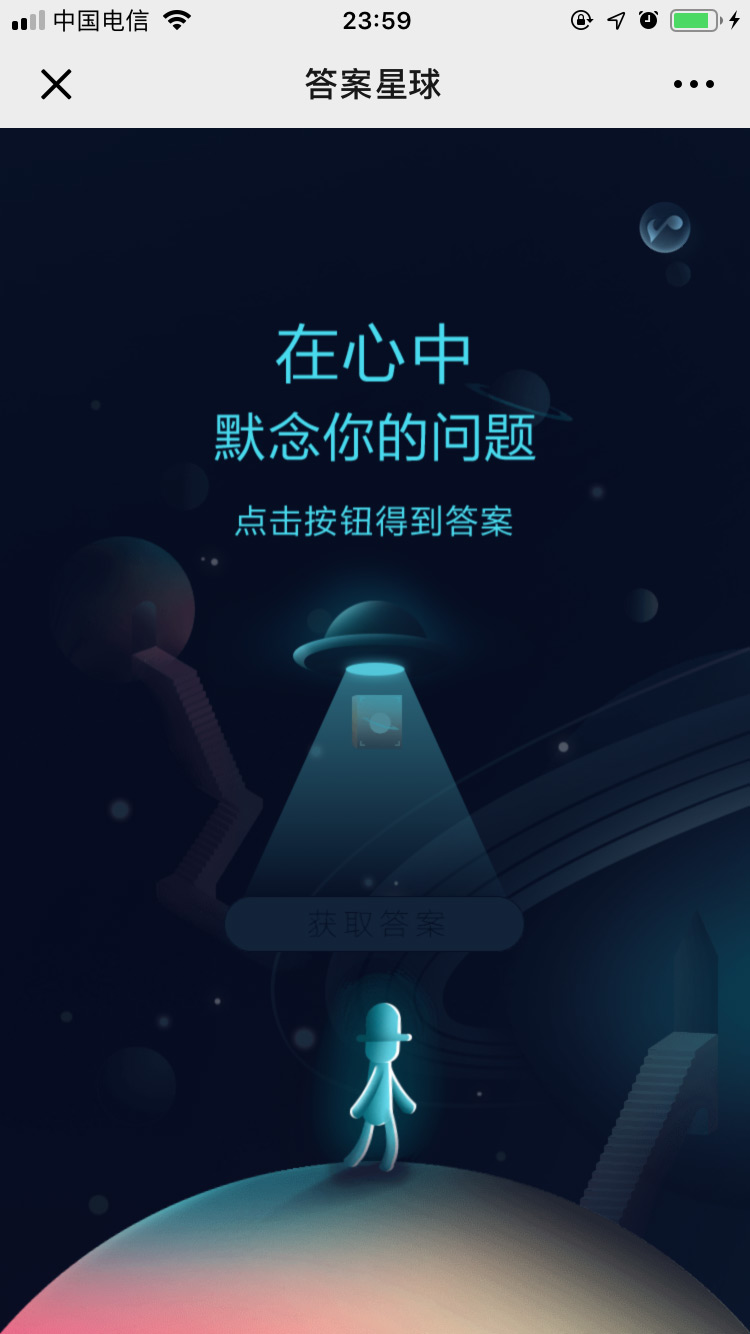Screen dimensions: 750x1334
Task: Open the three-dot overflow menu
Action: point(693,85)
